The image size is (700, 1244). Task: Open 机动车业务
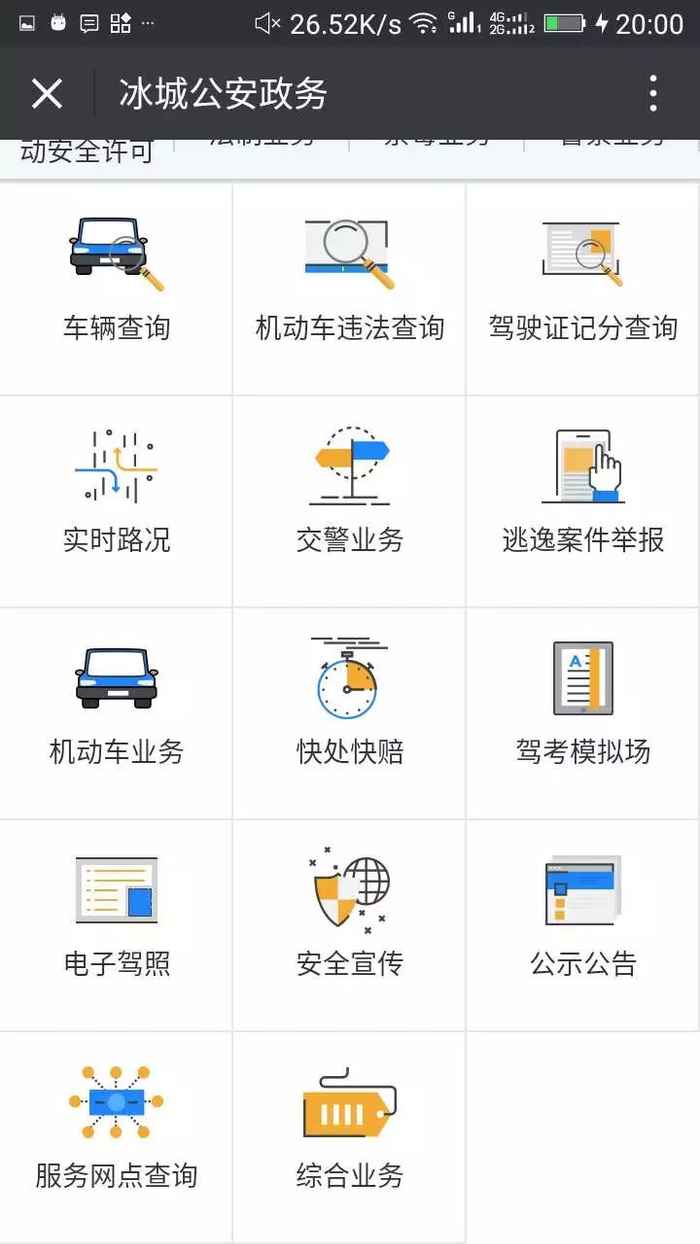pyautogui.click(x=116, y=712)
